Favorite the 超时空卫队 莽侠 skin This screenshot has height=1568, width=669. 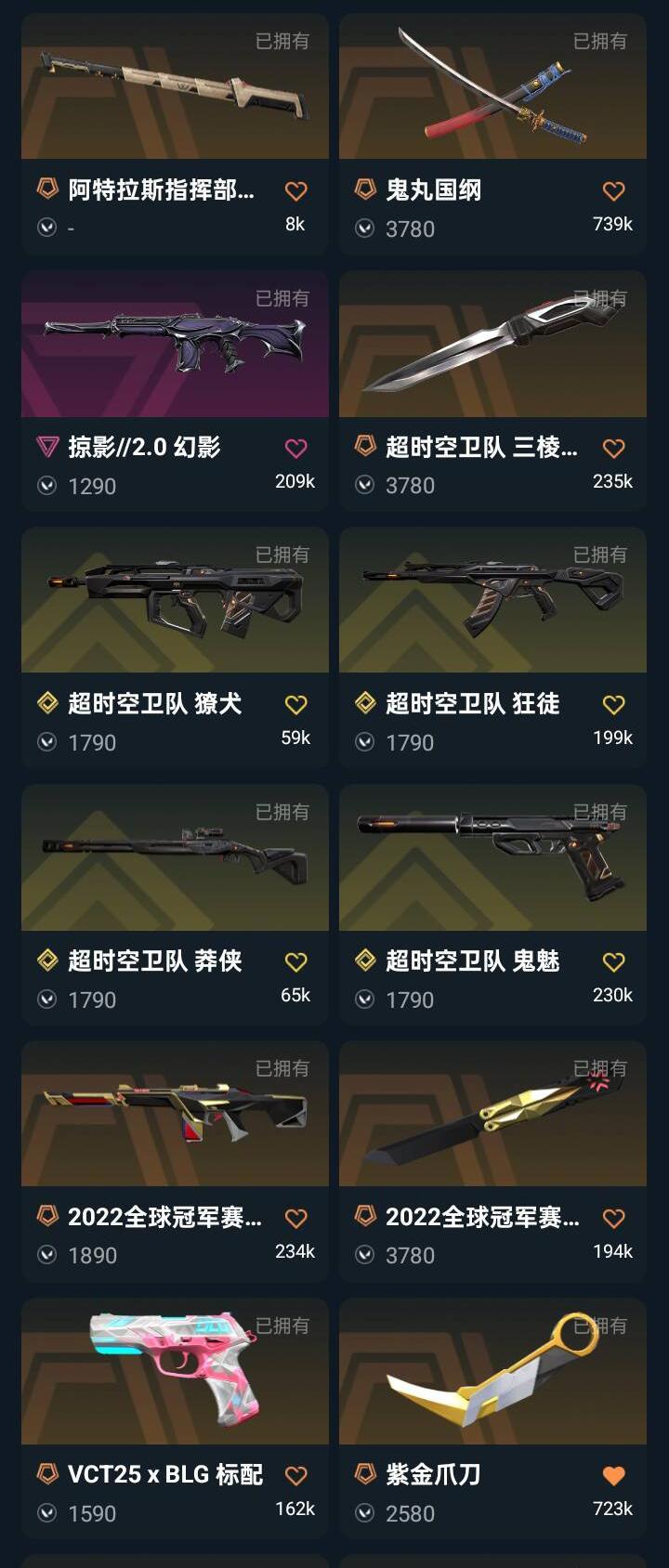coord(295,962)
